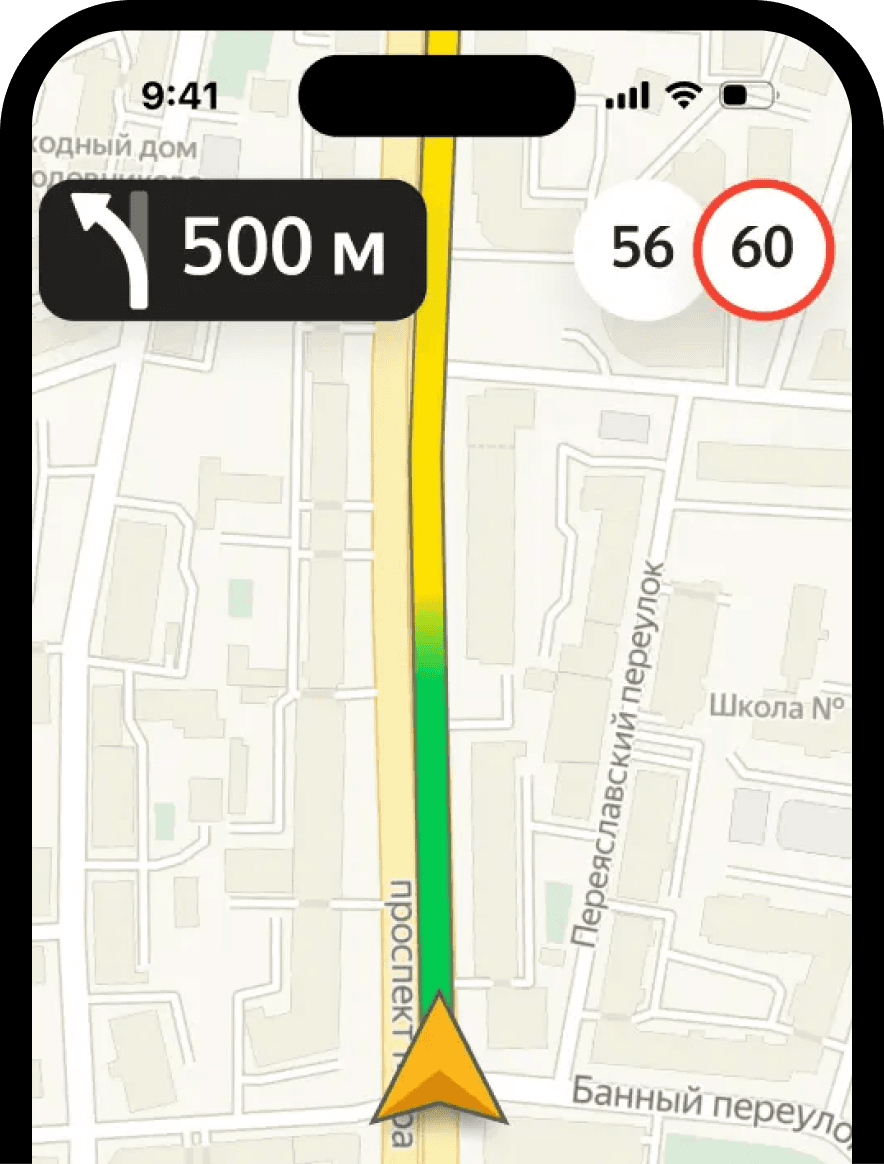The image size is (884, 1164).
Task: Tap the 500 м left-turn maneuver panel
Action: coord(232,250)
